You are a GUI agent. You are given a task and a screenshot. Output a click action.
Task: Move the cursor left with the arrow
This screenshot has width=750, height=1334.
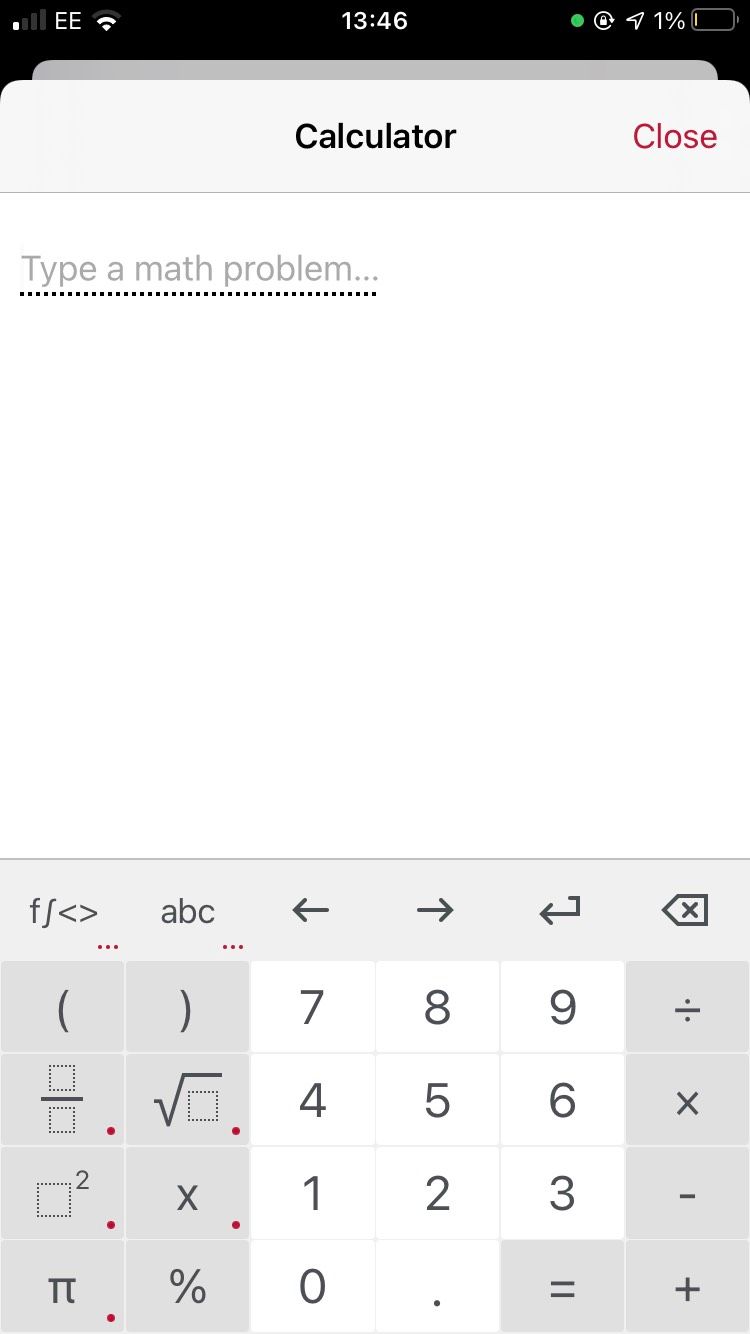click(x=311, y=910)
